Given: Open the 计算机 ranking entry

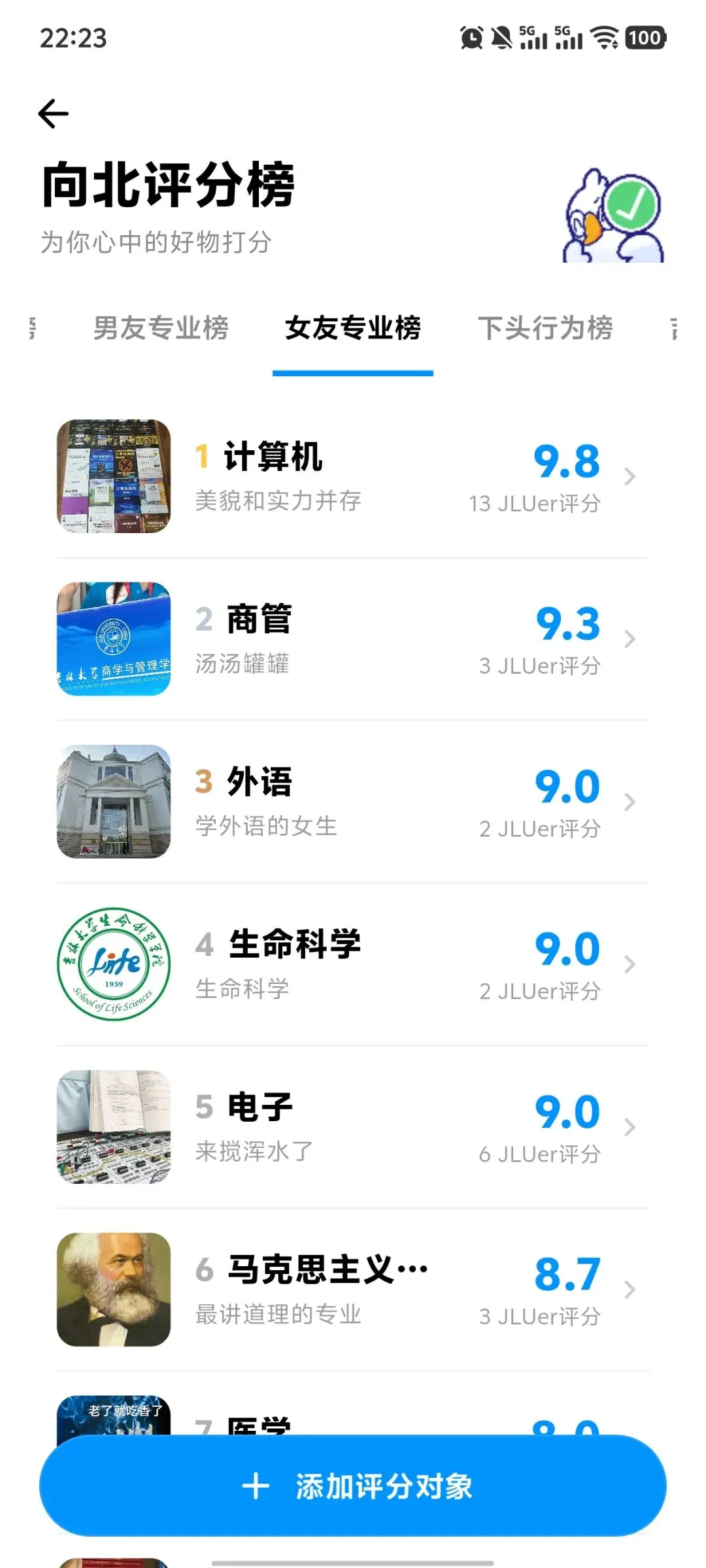Looking at the screenshot, I should click(x=353, y=477).
